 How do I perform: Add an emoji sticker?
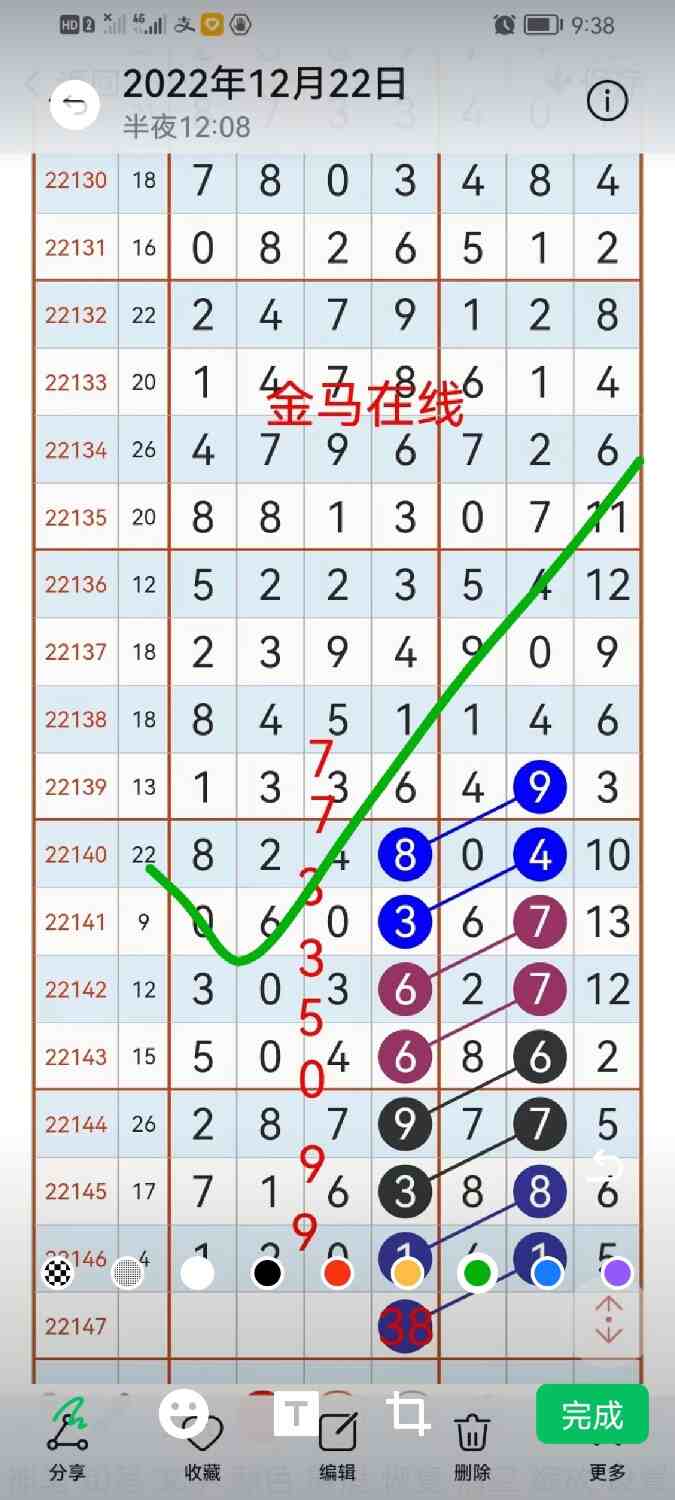[183, 1413]
